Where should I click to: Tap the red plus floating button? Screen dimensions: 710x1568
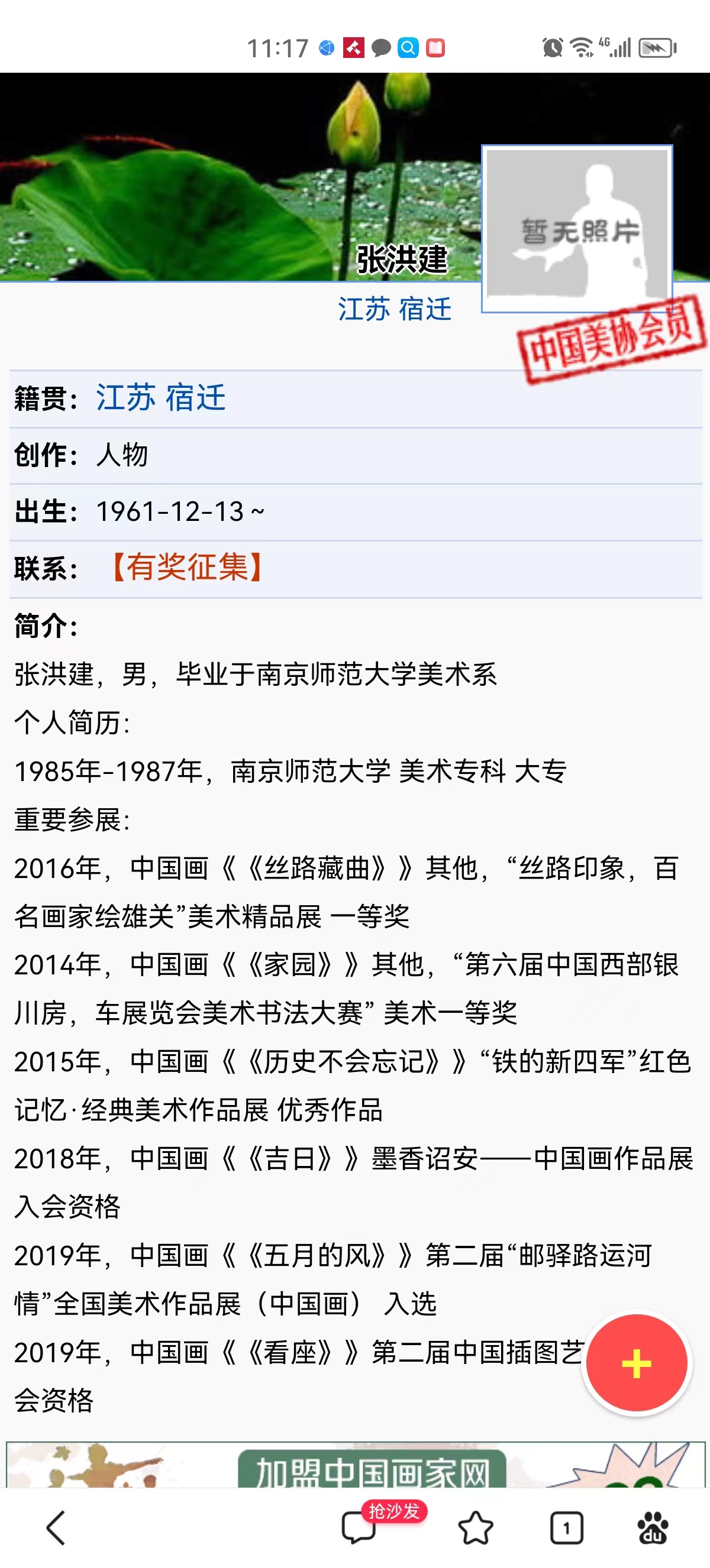point(636,1362)
